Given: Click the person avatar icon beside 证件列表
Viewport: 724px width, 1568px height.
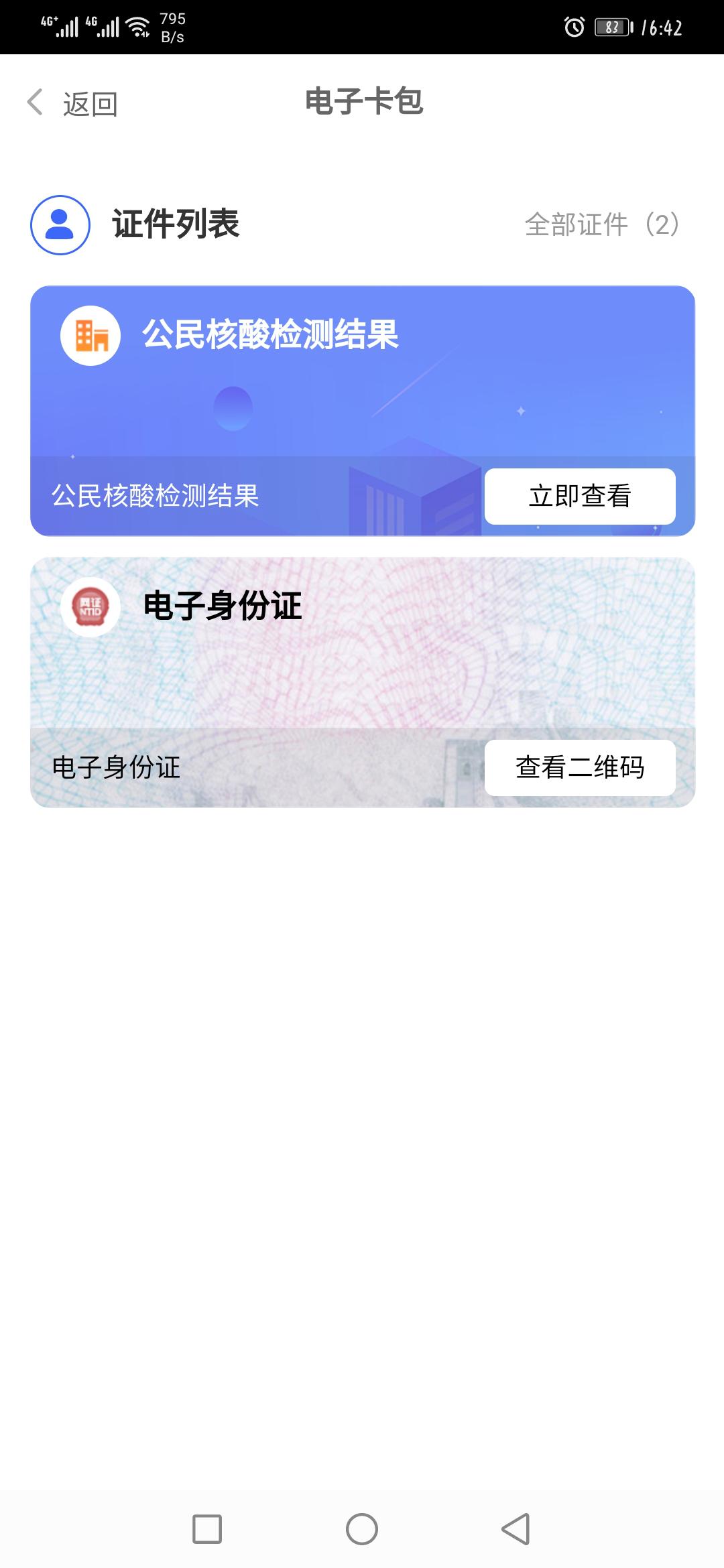Looking at the screenshot, I should [59, 224].
